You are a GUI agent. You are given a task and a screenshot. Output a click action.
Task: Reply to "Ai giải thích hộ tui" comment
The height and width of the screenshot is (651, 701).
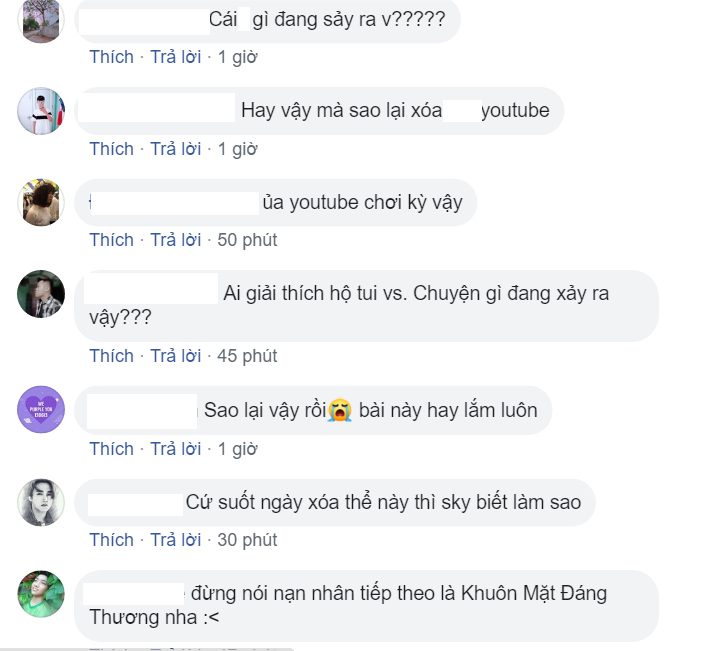point(176,356)
